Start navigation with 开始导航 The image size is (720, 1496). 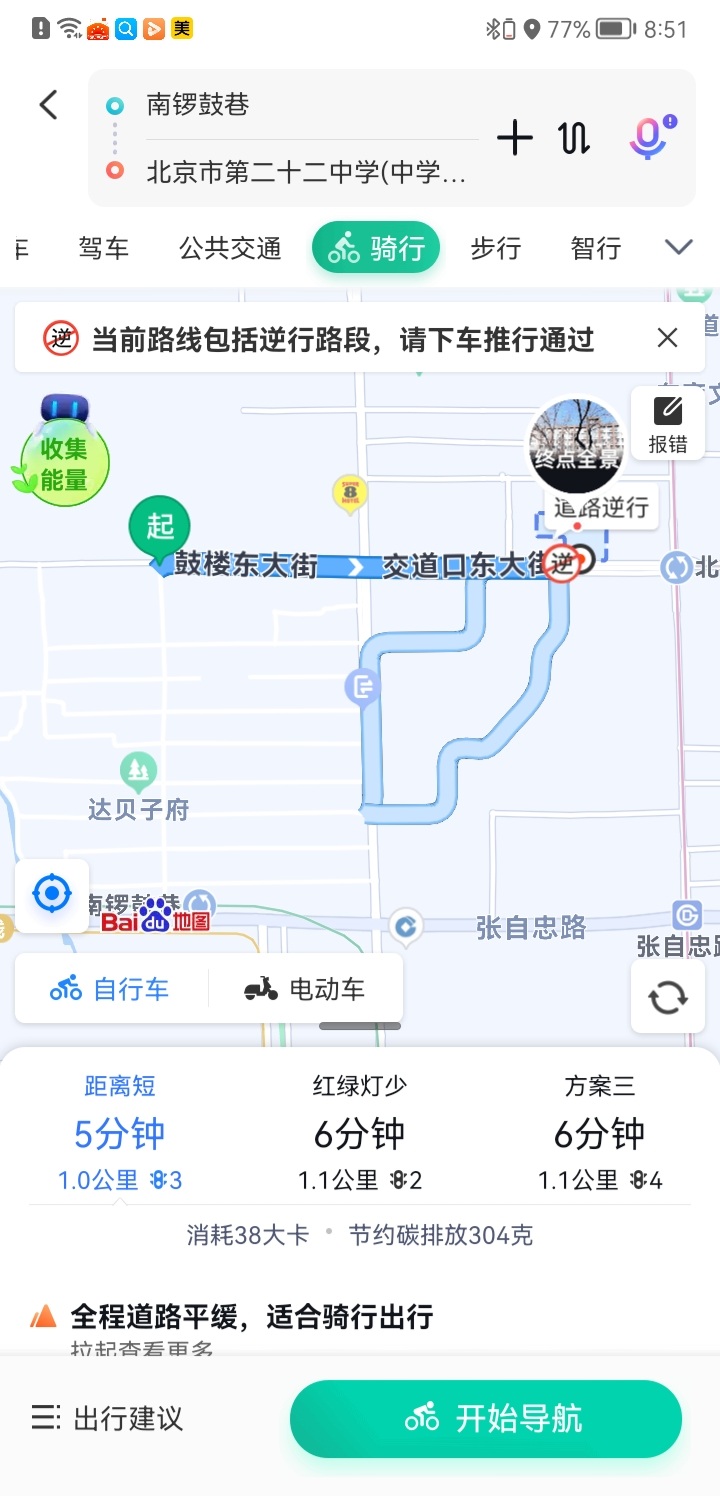486,1418
